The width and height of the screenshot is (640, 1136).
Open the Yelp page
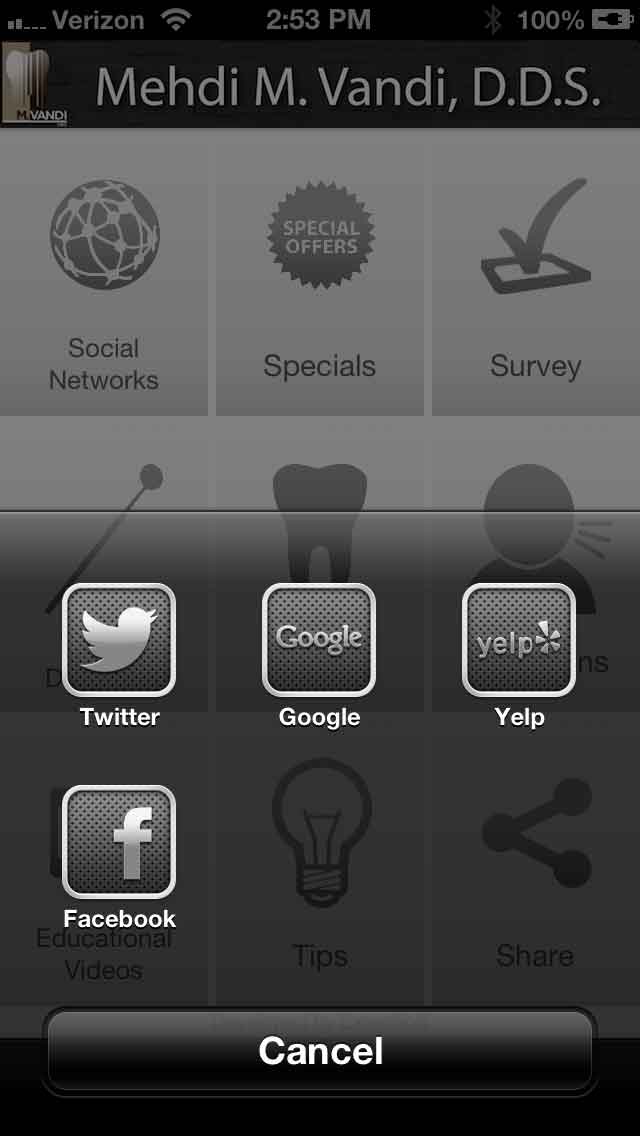519,640
